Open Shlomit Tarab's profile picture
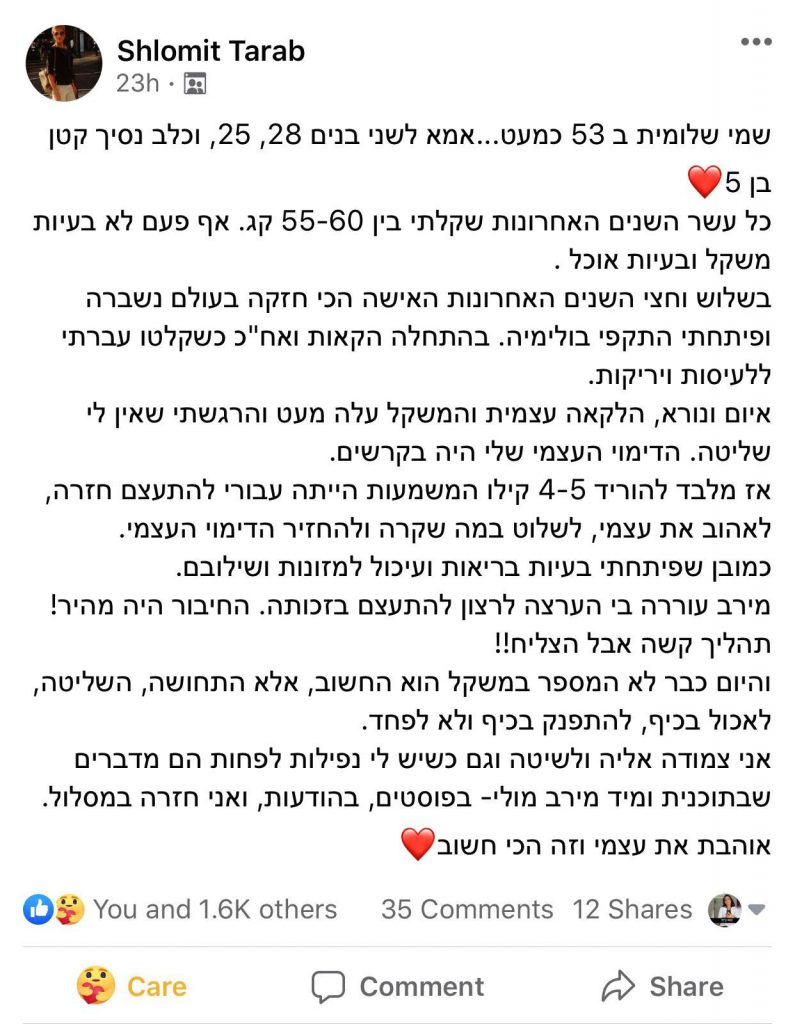The height and width of the screenshot is (1024, 795). [x=64, y=63]
